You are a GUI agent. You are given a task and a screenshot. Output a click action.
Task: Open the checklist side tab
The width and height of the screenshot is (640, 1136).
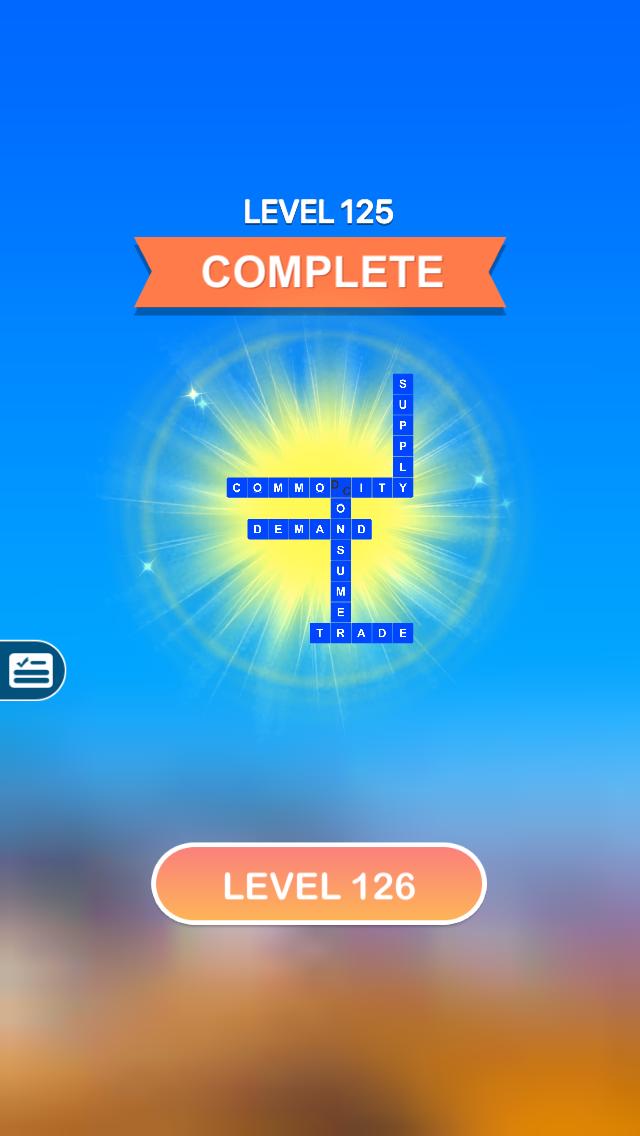point(31,670)
